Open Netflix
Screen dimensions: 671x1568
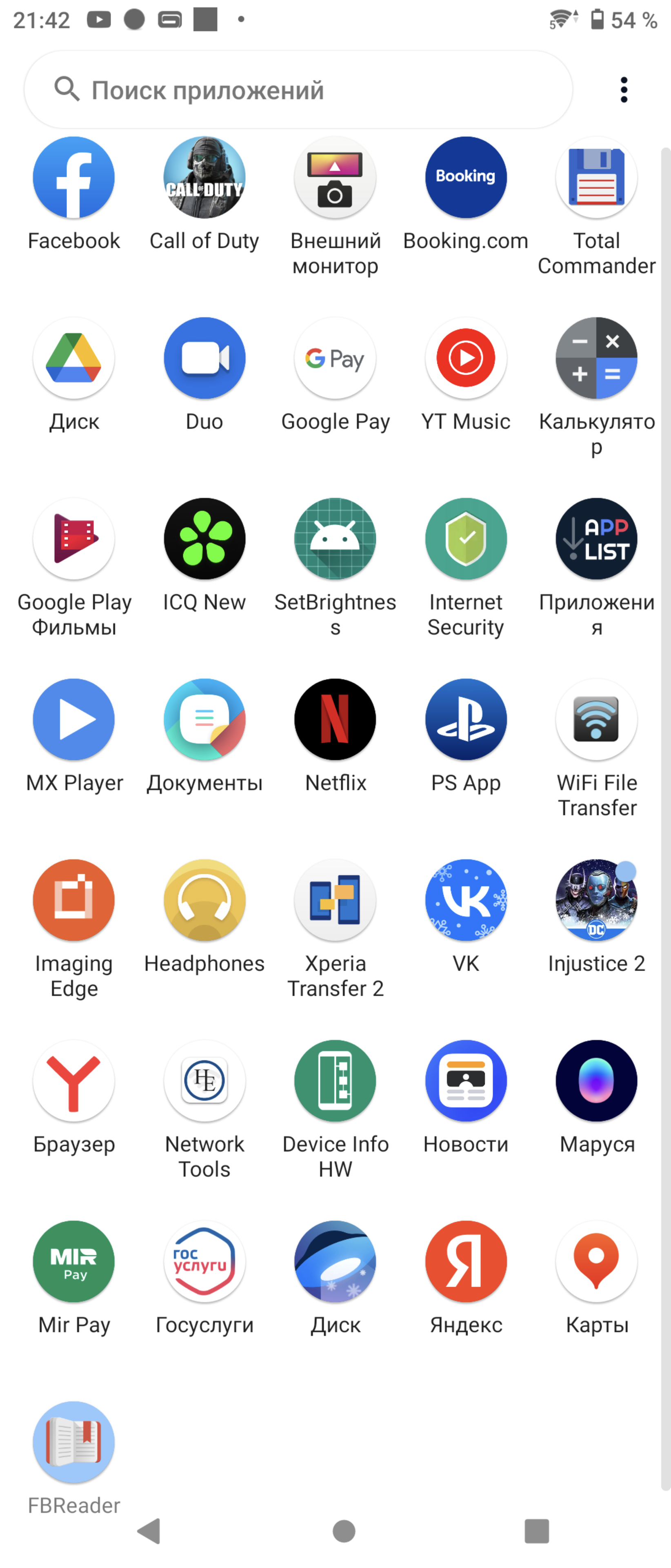[x=335, y=719]
